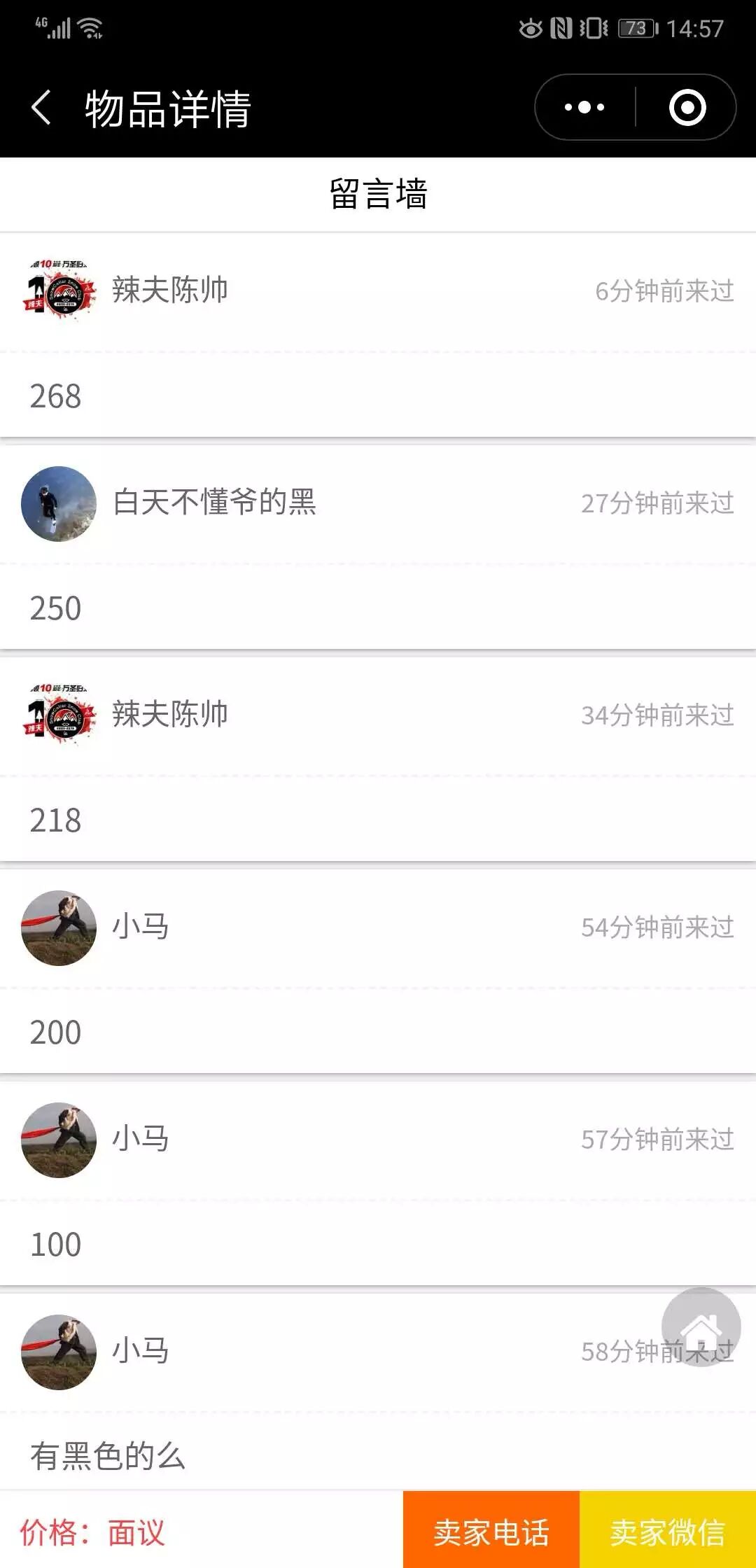Close the mini program with the circle button
The image size is (756, 1568).
687,108
